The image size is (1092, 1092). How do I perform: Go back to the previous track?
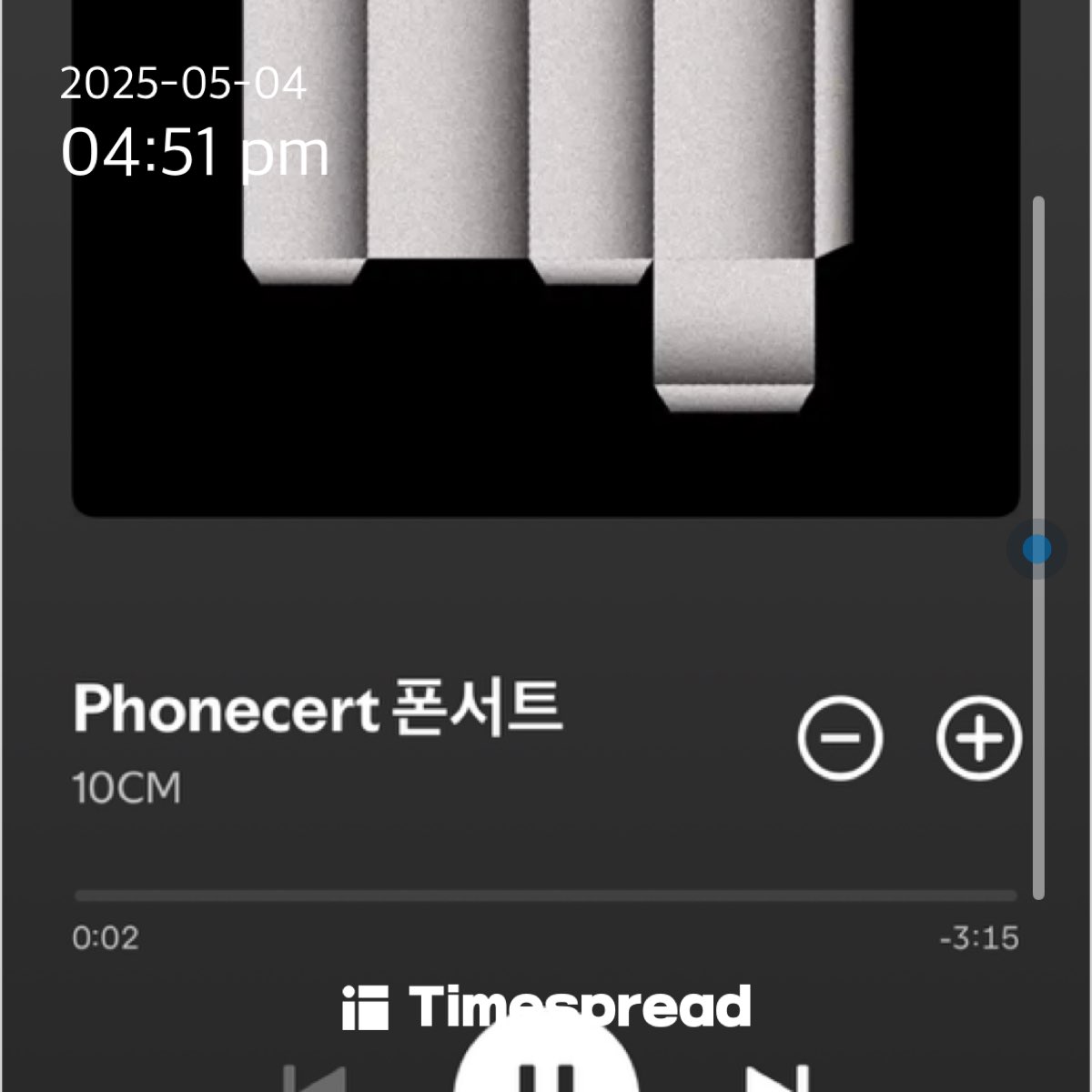click(314, 1080)
